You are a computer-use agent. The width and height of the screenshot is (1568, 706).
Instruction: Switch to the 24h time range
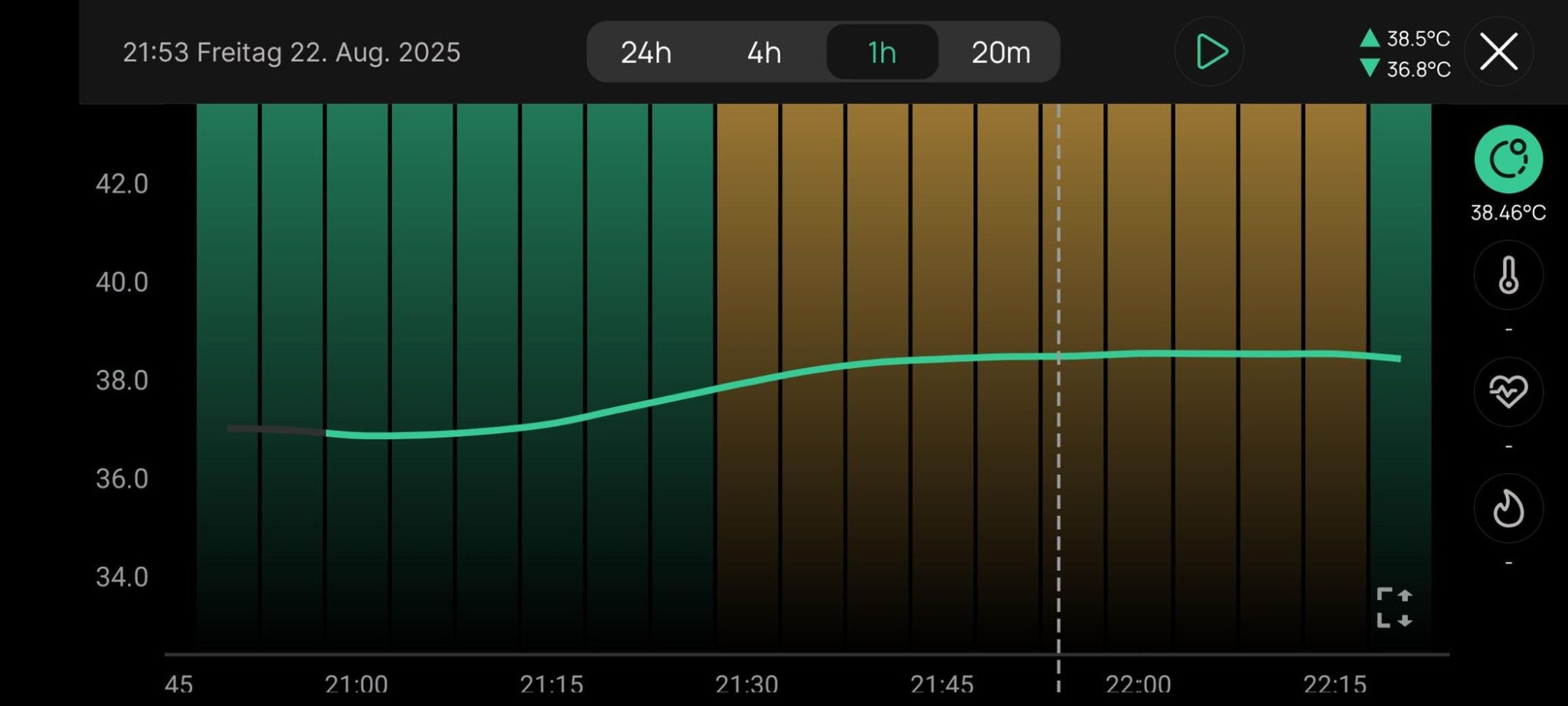click(x=646, y=53)
